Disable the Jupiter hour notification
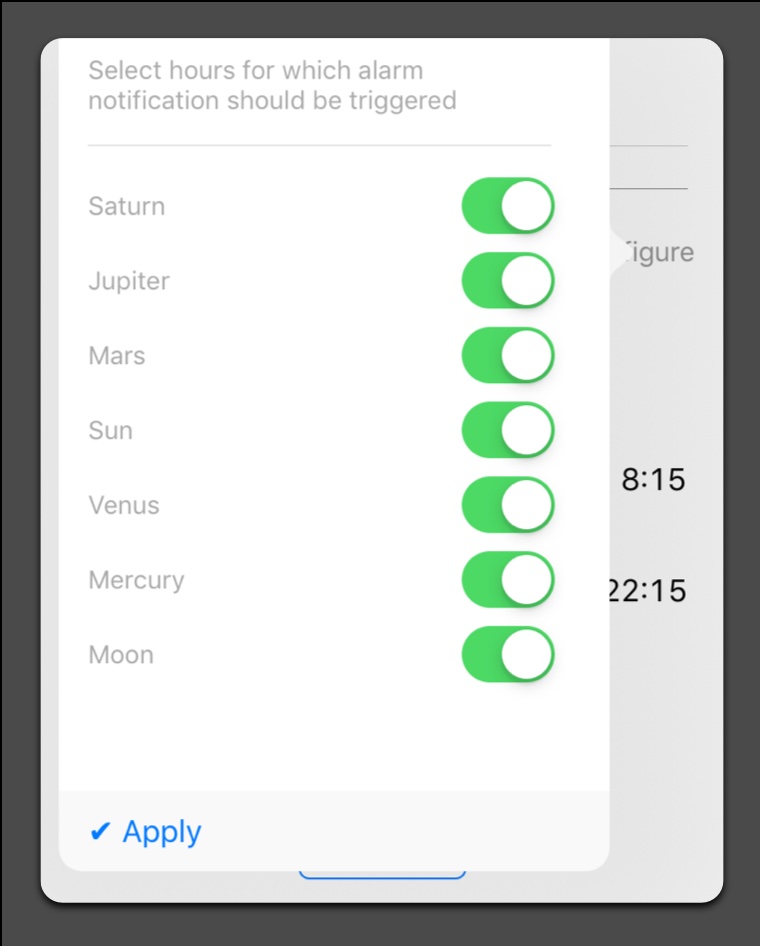This screenshot has width=760, height=946. [x=507, y=281]
